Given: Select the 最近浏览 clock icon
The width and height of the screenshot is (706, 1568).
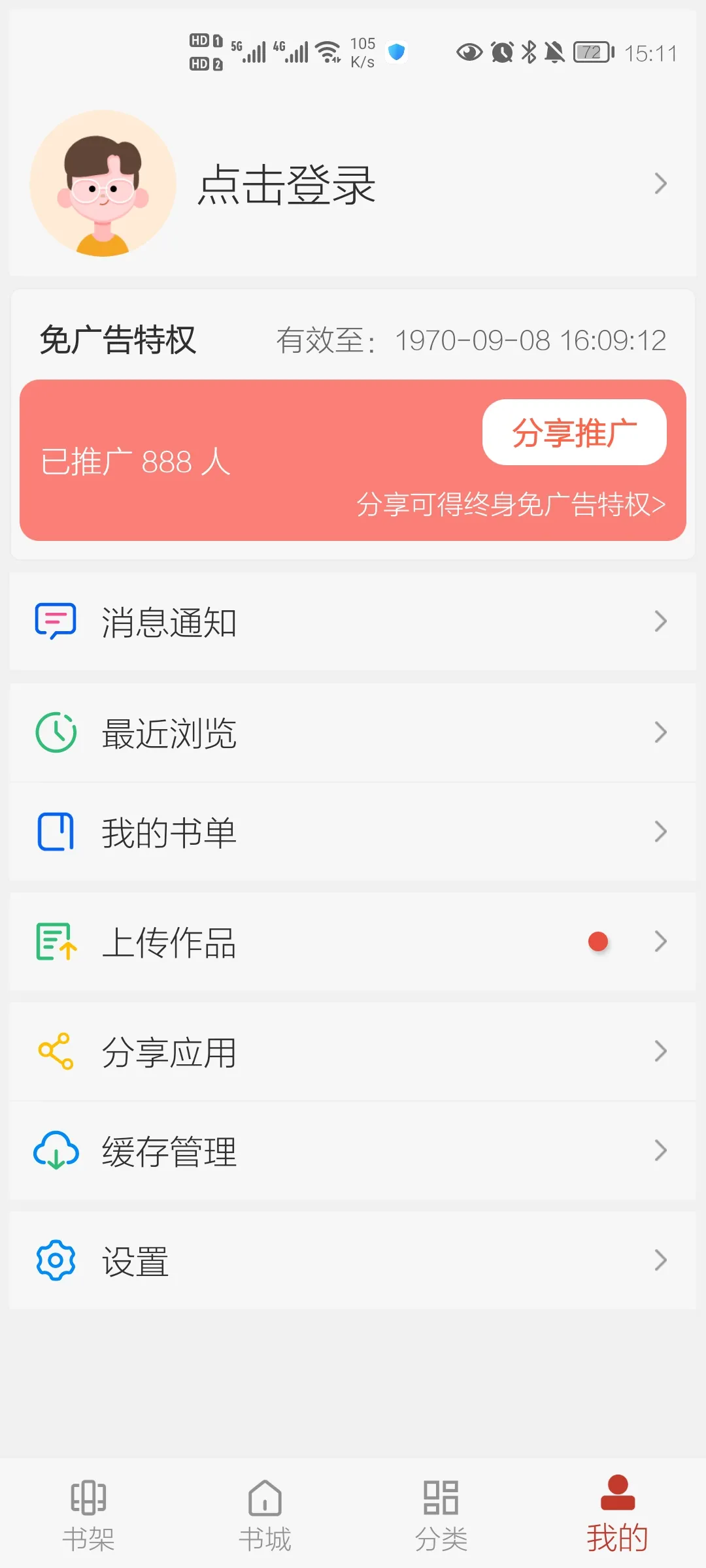Looking at the screenshot, I should (56, 733).
